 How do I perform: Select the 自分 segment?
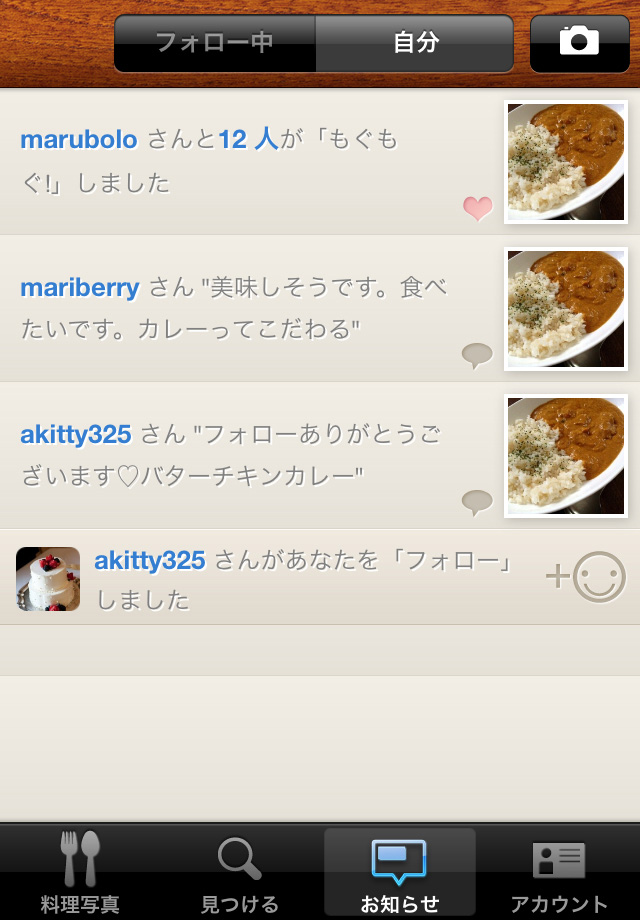pos(414,43)
